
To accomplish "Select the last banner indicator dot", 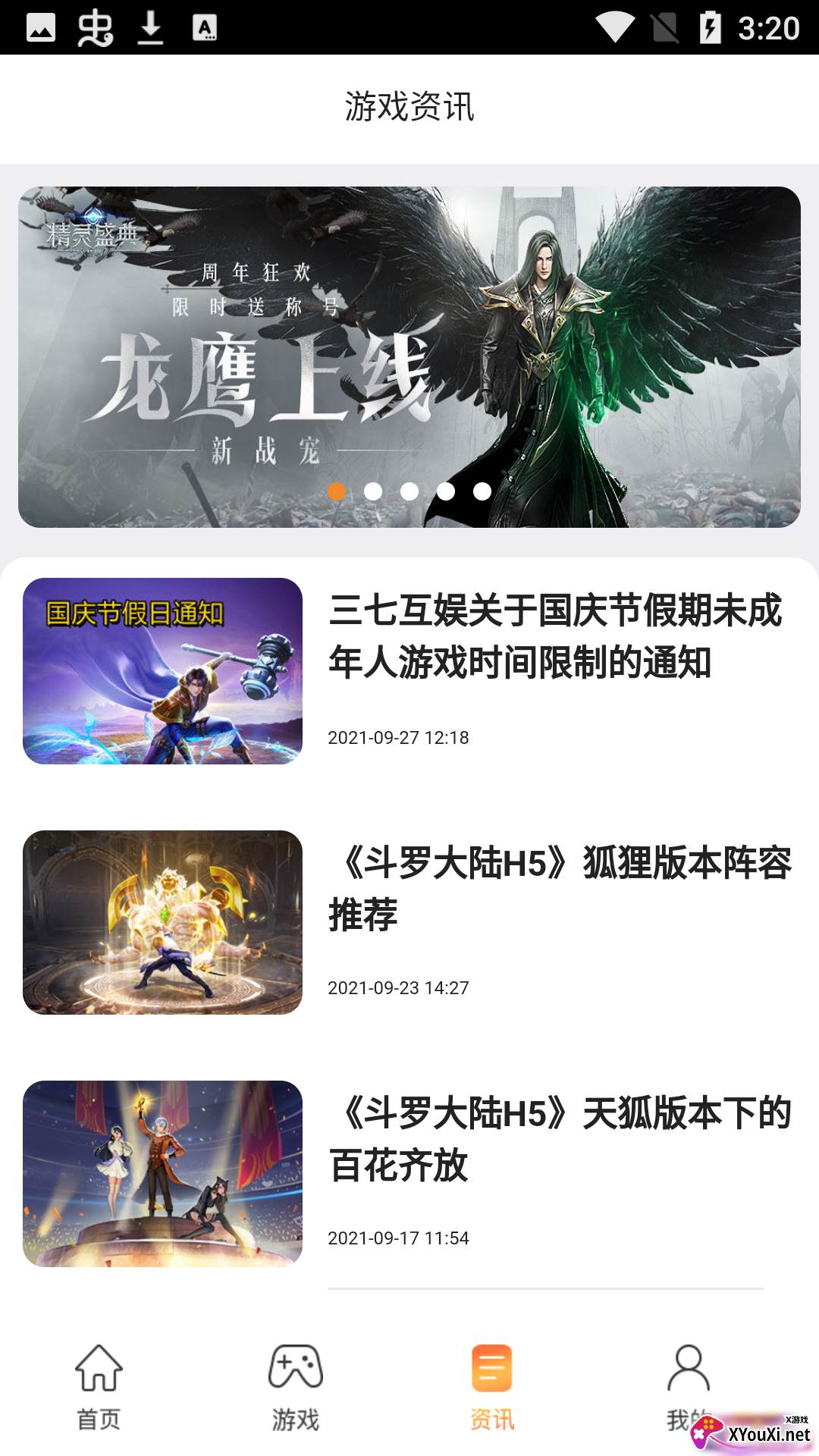I will (x=482, y=491).
